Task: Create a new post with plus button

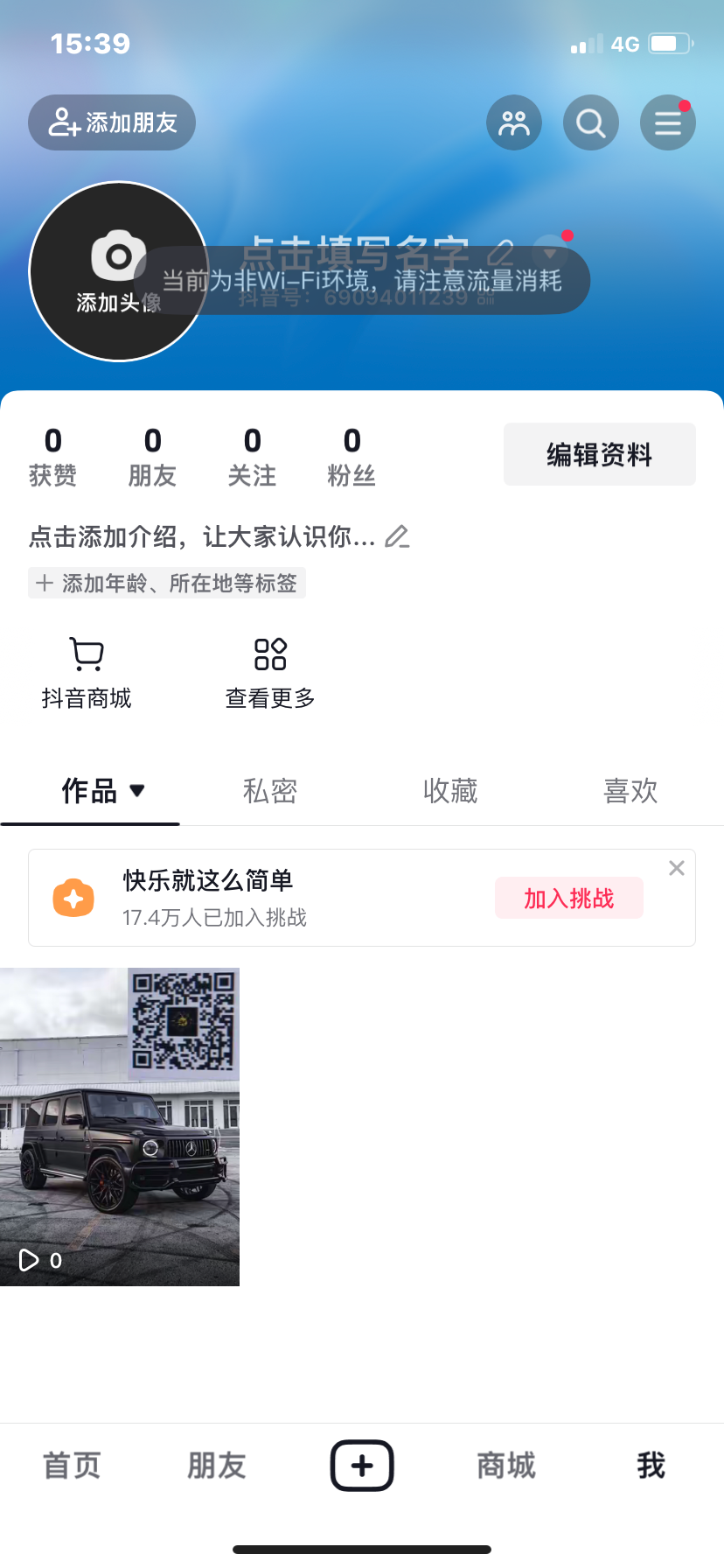Action: (x=362, y=1465)
